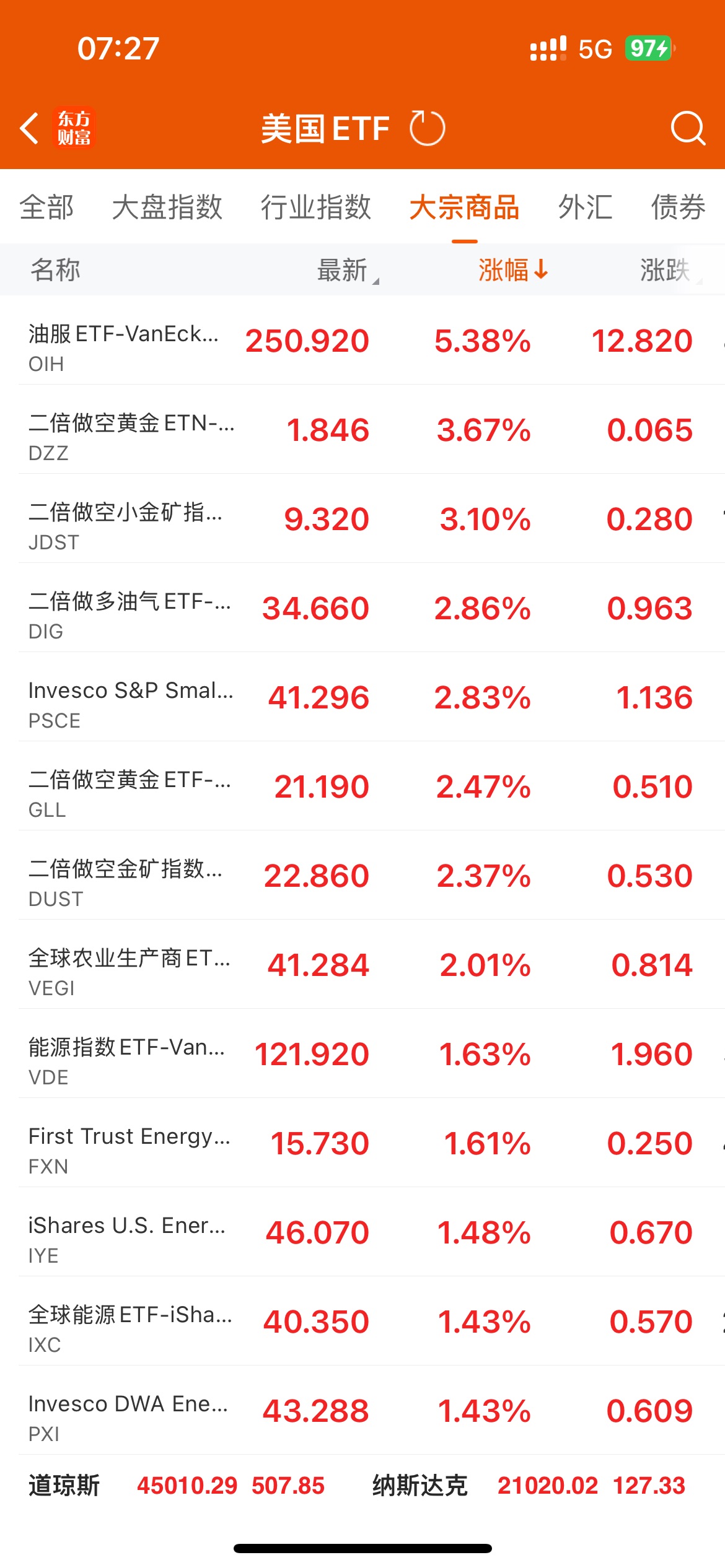Screen dimensions: 725x1568
Task: Select the 行业指数 tab
Action: (x=315, y=207)
